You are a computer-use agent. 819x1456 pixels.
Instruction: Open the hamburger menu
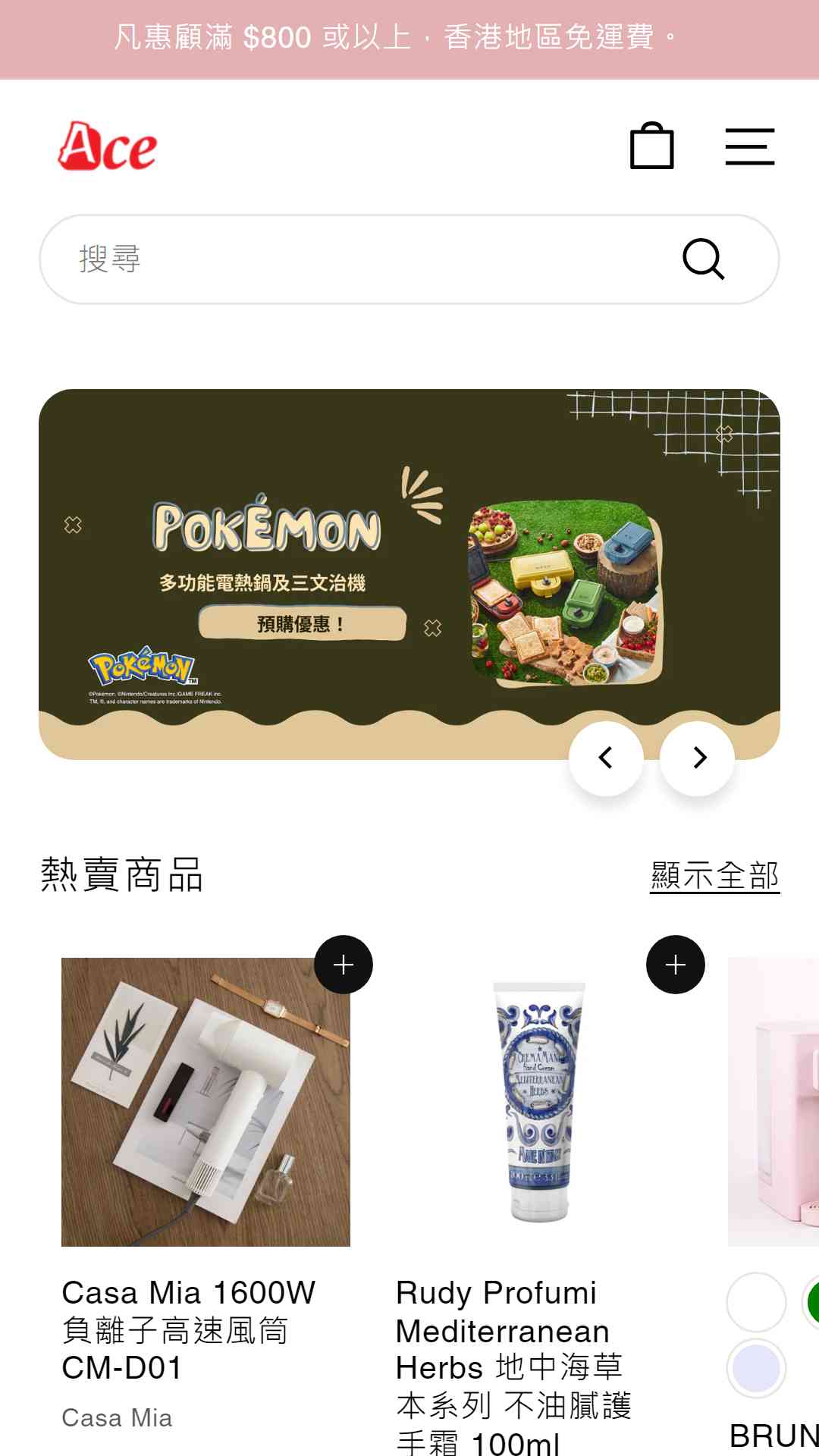pyautogui.click(x=749, y=146)
